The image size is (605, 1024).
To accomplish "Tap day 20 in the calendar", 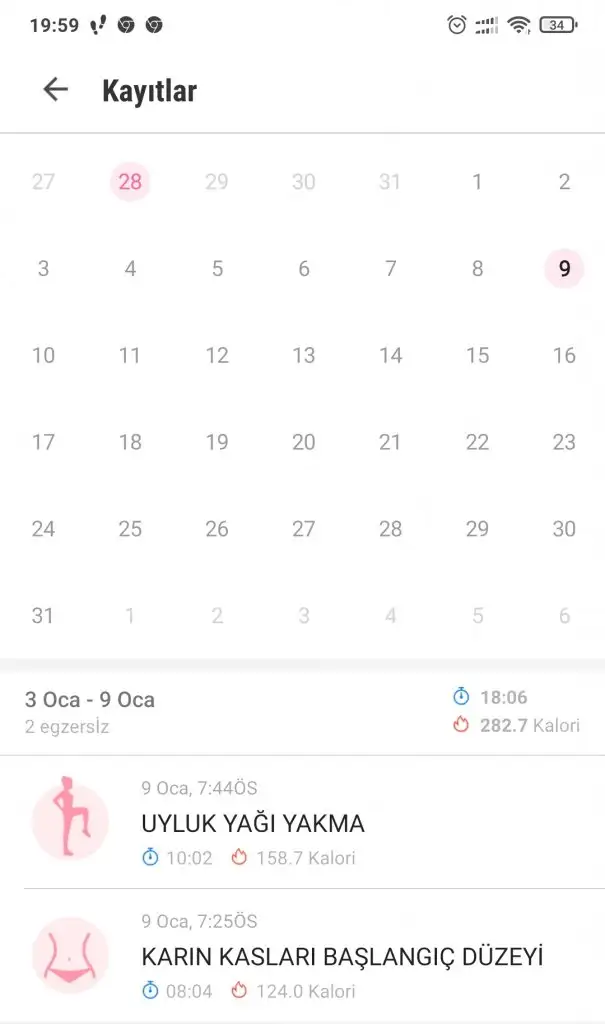I will [x=303, y=442].
